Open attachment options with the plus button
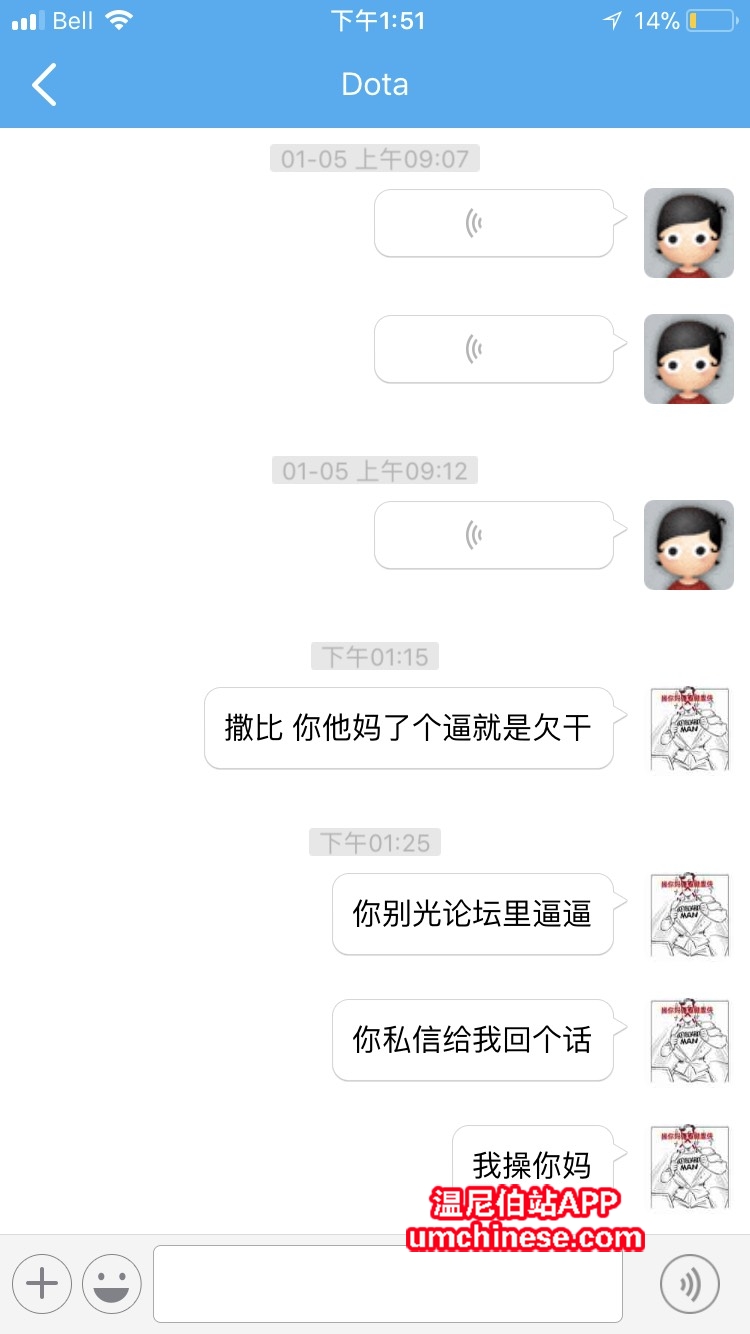This screenshot has width=750, height=1334. coord(42,1283)
